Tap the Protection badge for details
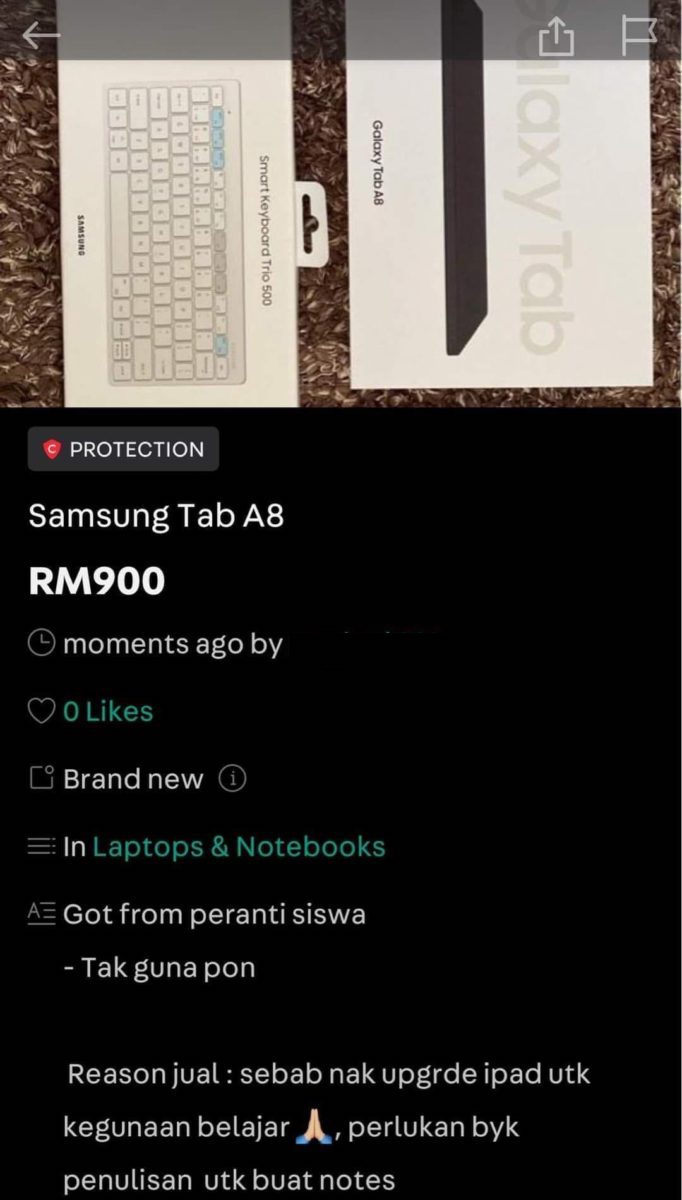The width and height of the screenshot is (682, 1200). pyautogui.click(x=123, y=450)
